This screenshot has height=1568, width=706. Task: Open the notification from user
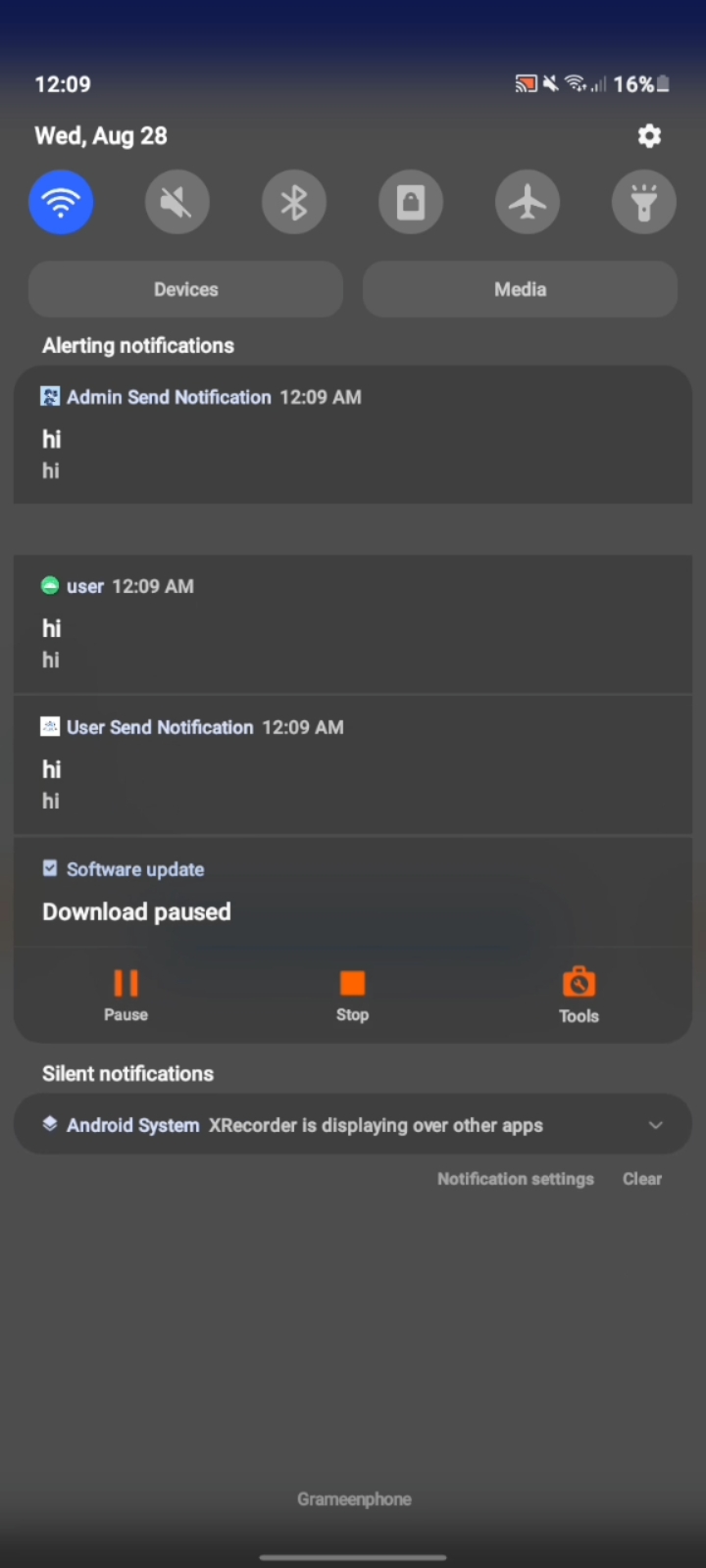click(353, 625)
